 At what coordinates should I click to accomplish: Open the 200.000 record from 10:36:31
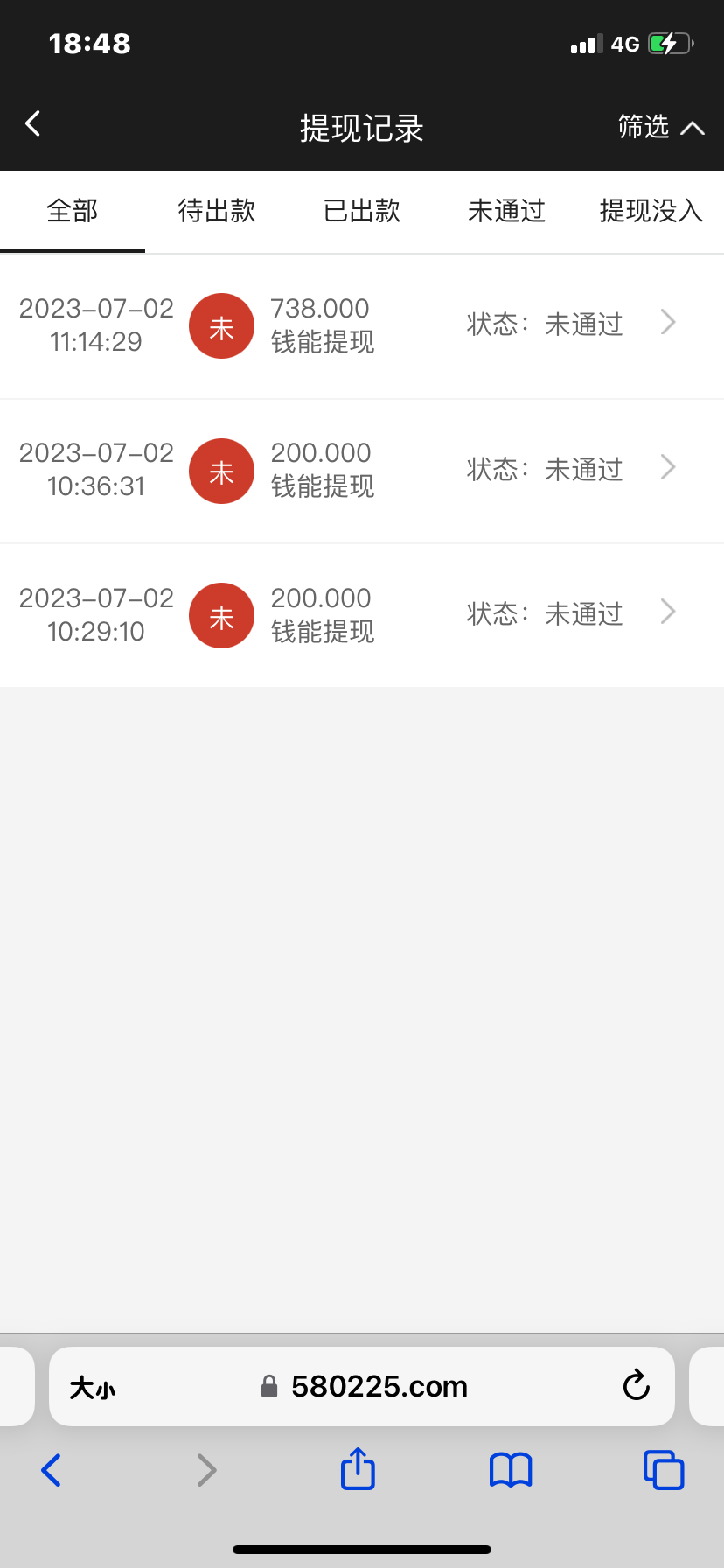pyautogui.click(x=362, y=471)
